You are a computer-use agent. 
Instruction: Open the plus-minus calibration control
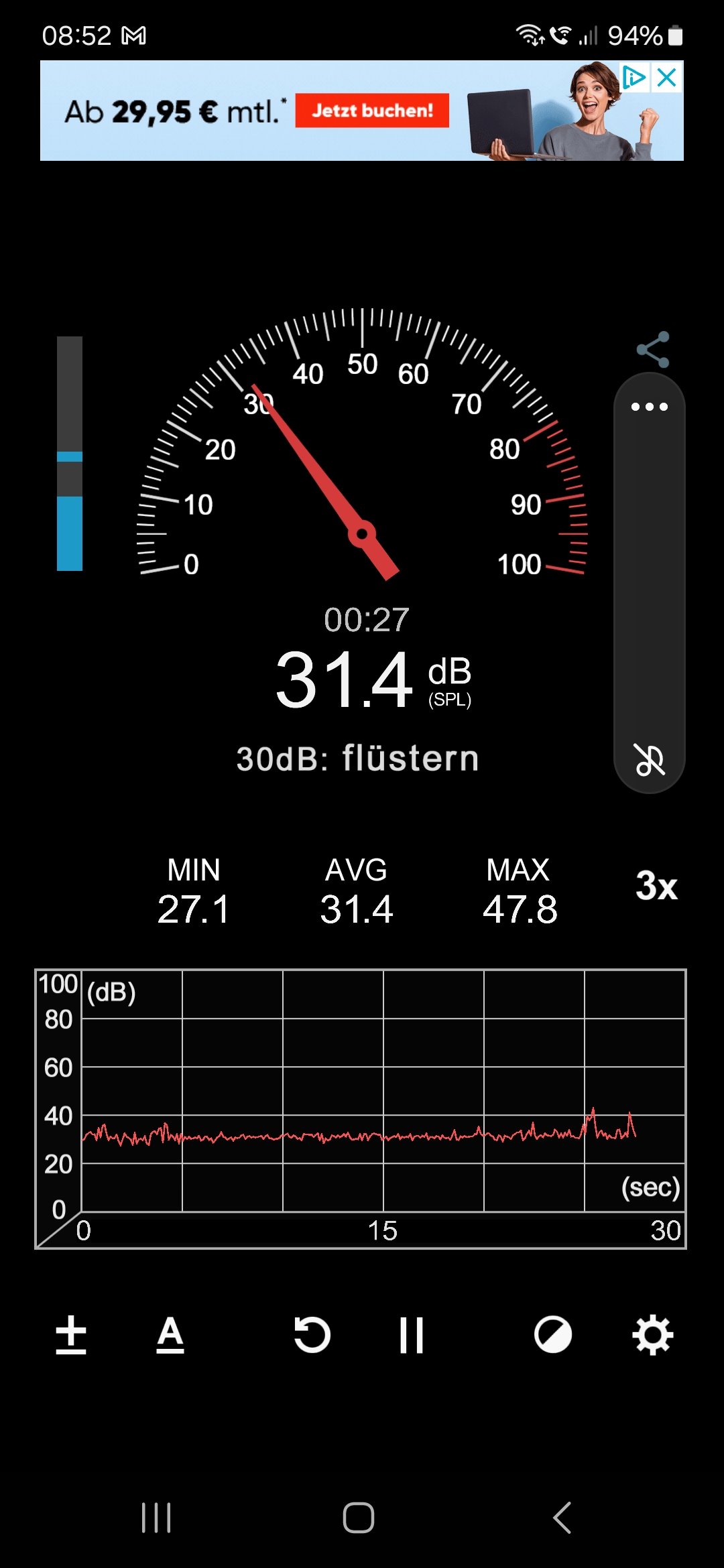click(x=71, y=1335)
